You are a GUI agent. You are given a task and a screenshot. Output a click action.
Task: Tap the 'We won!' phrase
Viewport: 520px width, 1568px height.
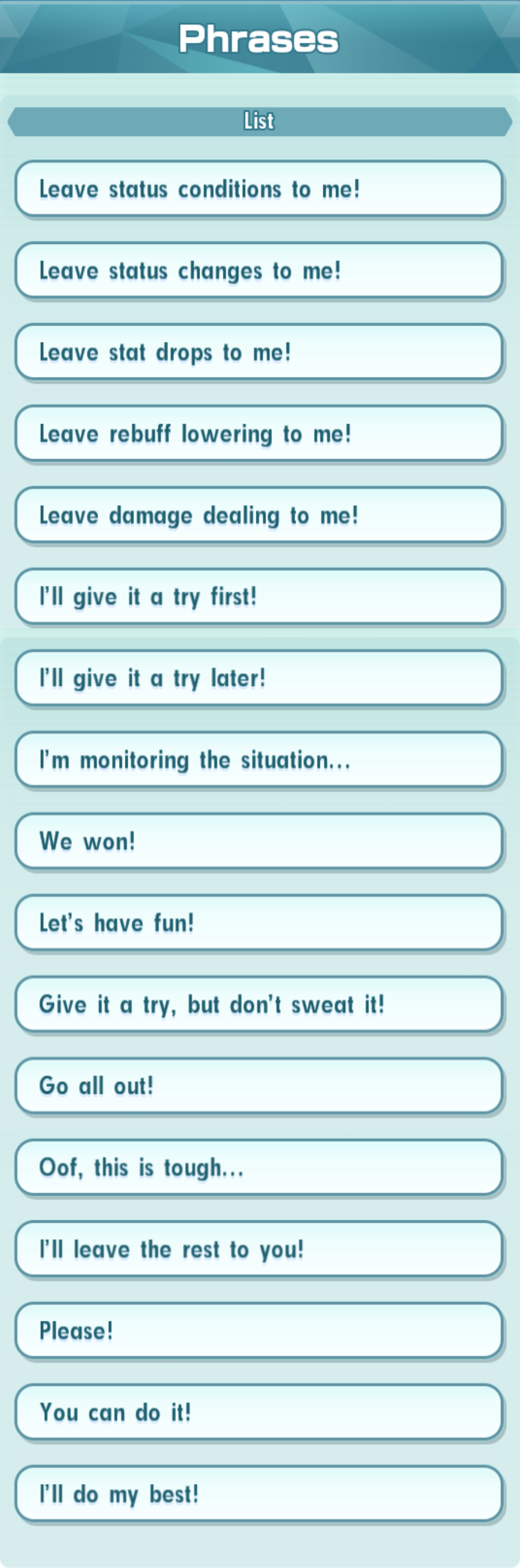(x=259, y=841)
